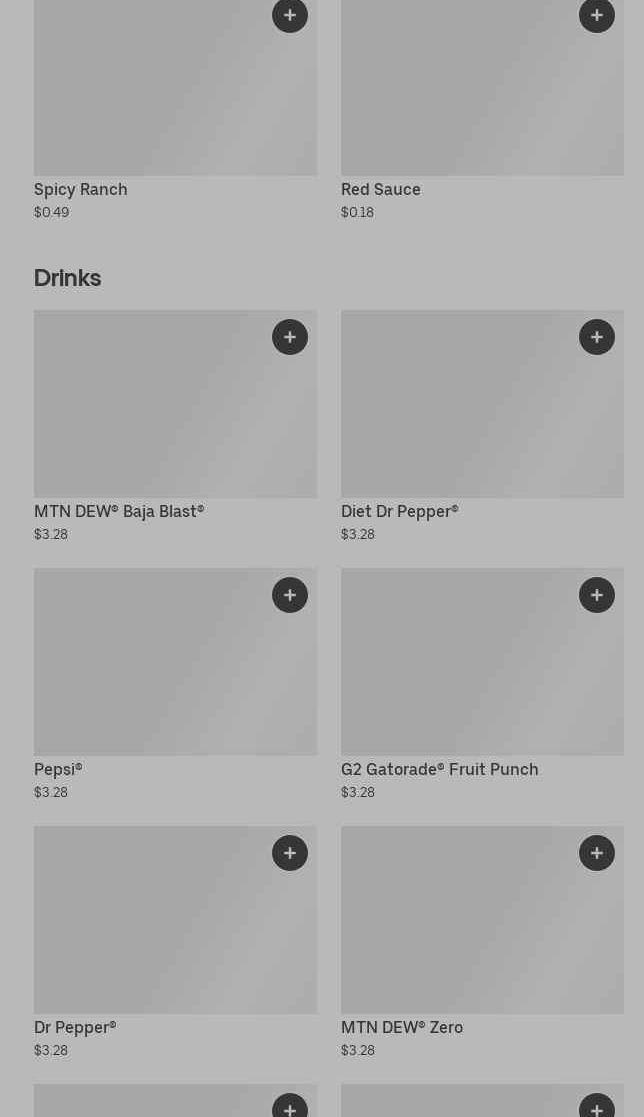Open the Pepsi product card
This screenshot has width=644, height=1117.
click(175, 684)
